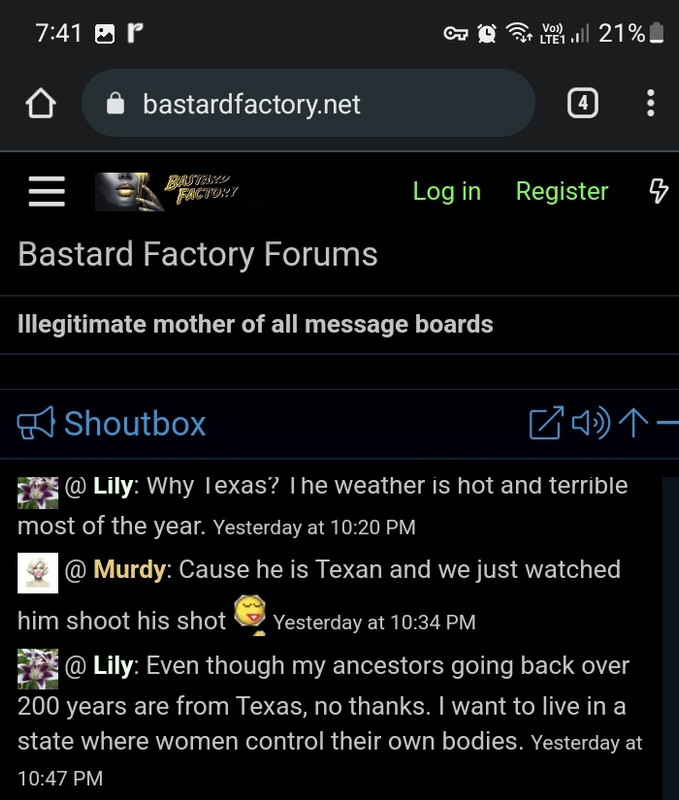The height and width of the screenshot is (800, 679).
Task: Open the forum hamburger menu
Action: tap(46, 191)
